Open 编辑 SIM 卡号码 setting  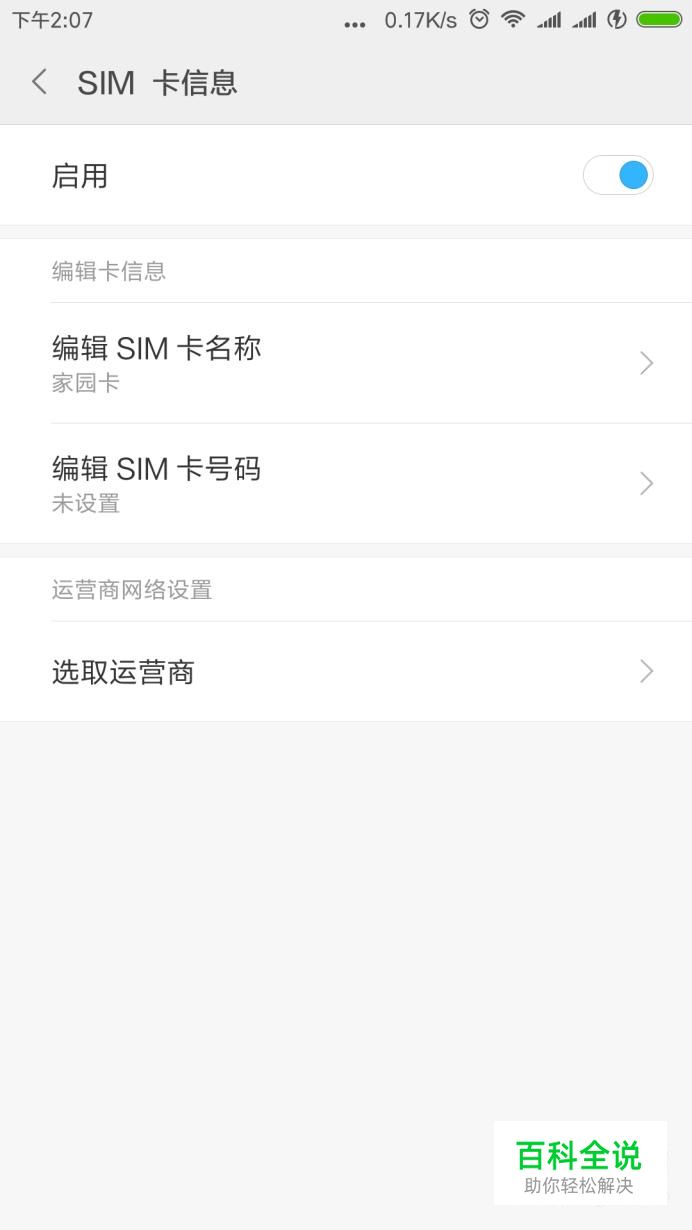pos(346,484)
